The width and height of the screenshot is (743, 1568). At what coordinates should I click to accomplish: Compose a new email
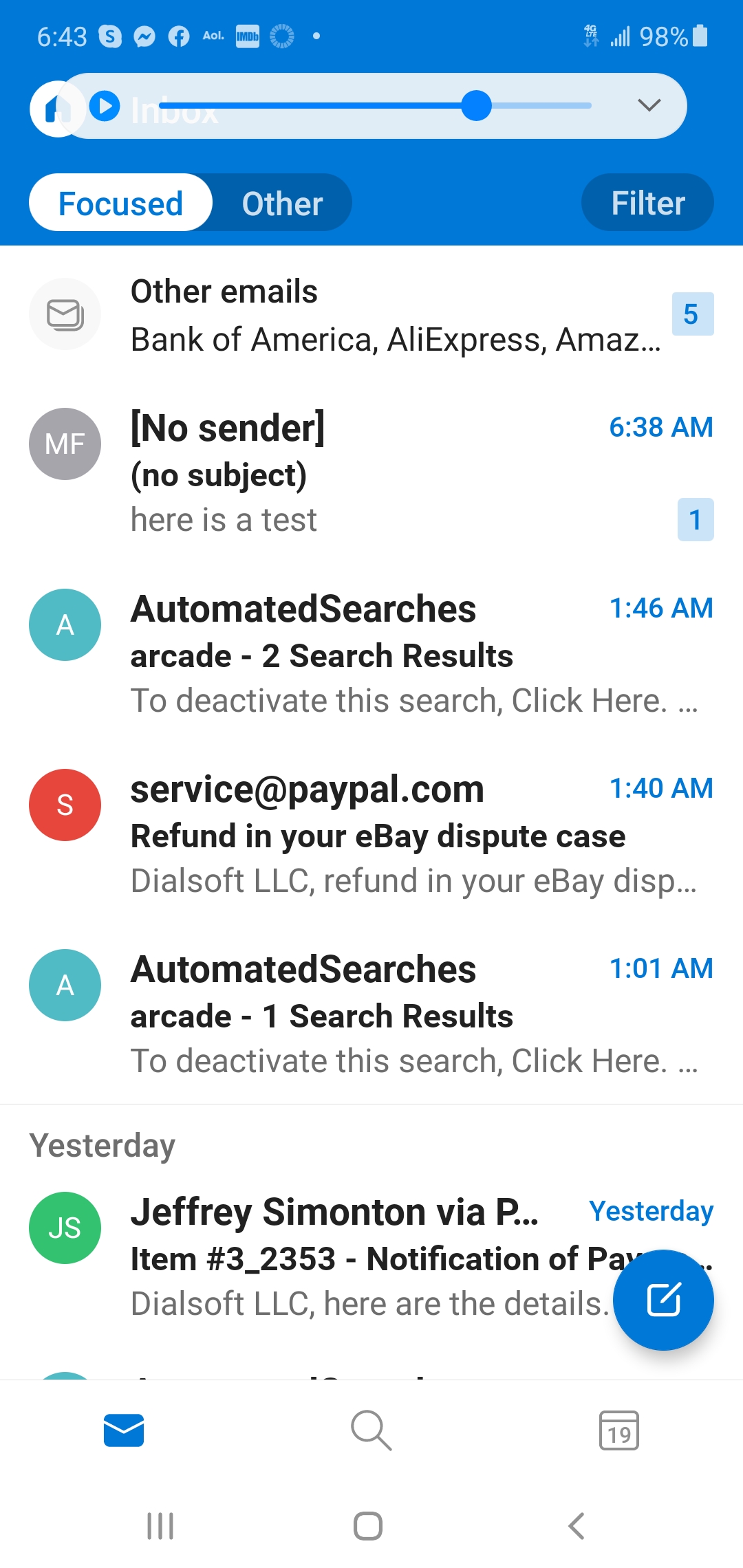pos(663,1300)
